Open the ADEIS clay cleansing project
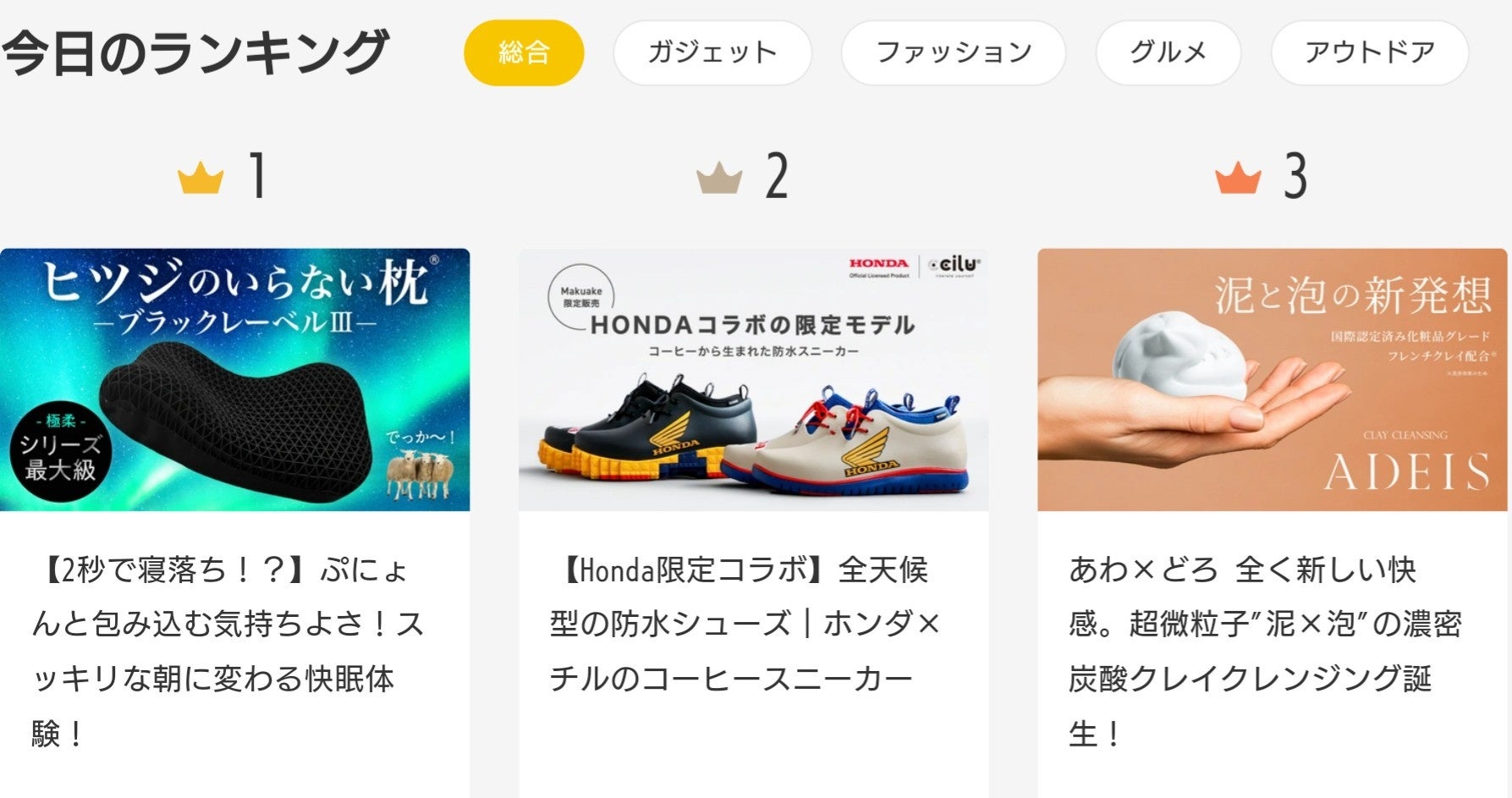Viewport: 1512px width, 798px height. point(1272,380)
